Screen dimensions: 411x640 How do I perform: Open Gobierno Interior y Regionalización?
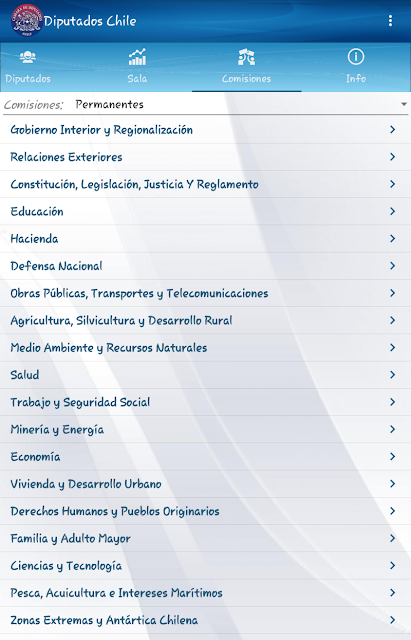click(205, 130)
